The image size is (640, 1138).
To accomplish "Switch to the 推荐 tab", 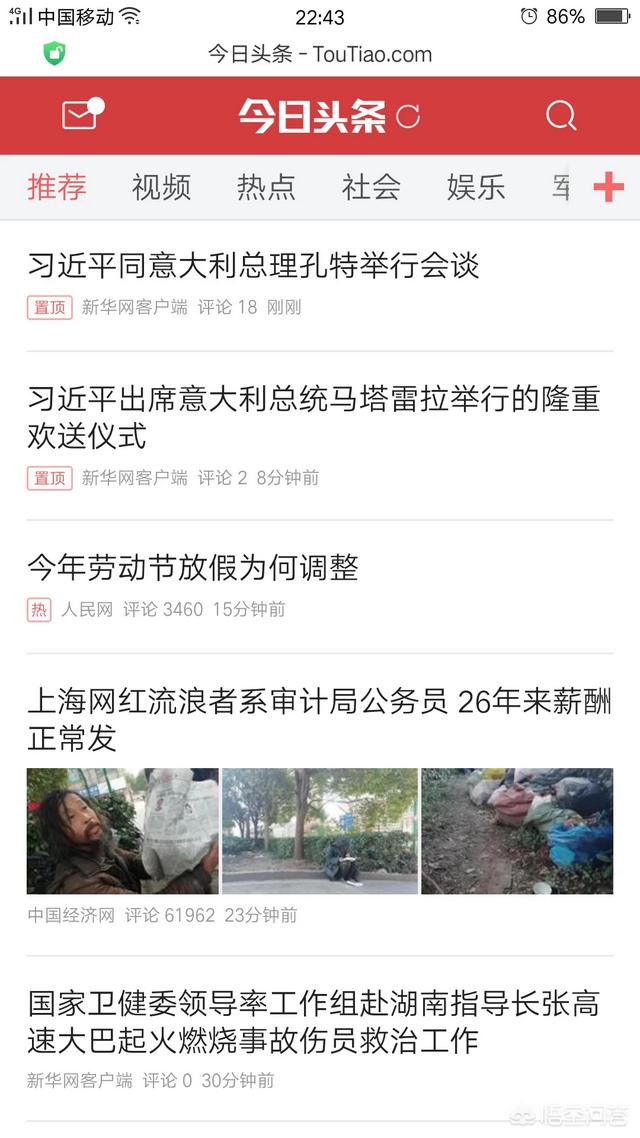I will click(x=57, y=187).
